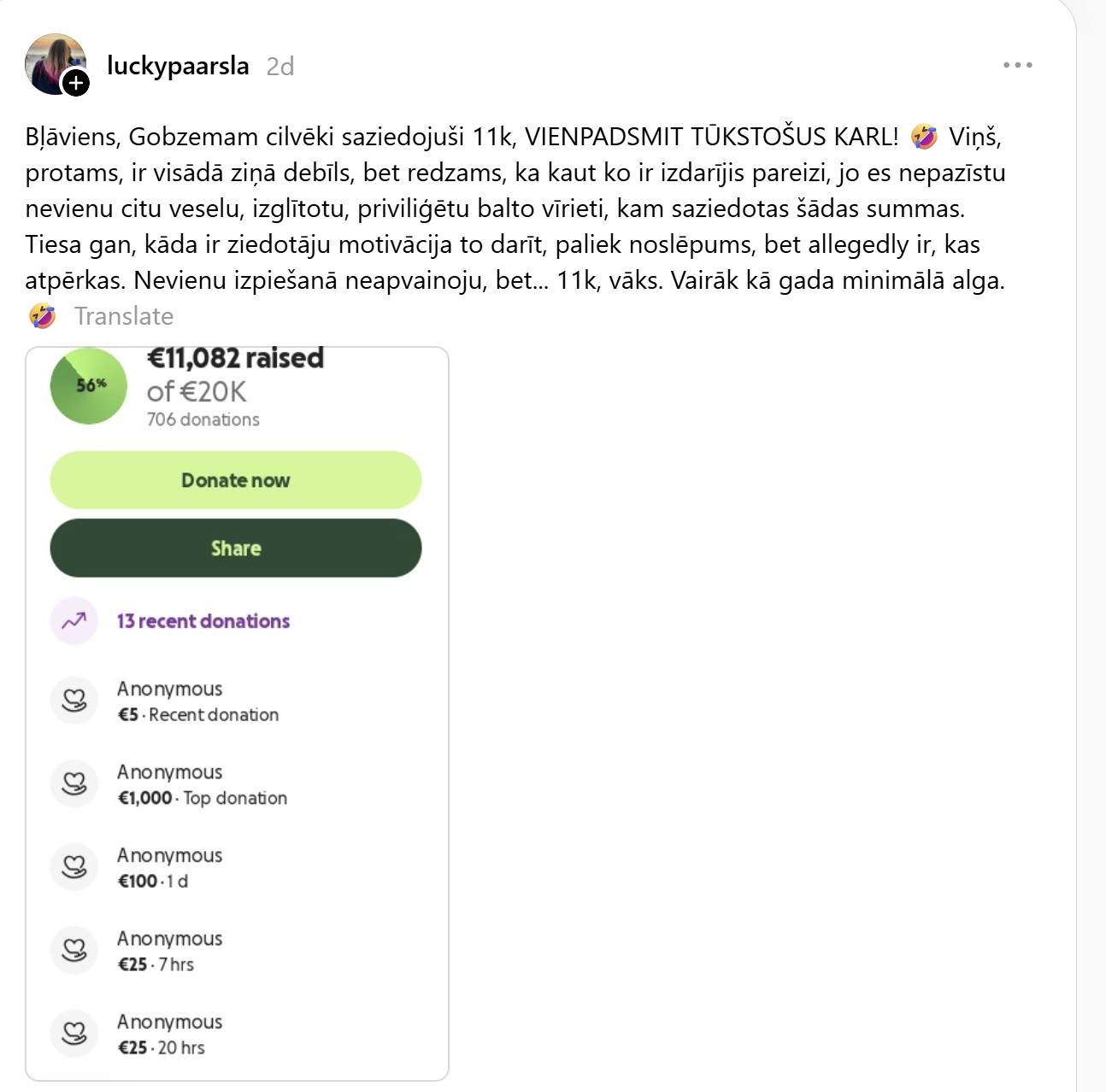Follow luckypaarsla via the plus badge
Image resolution: width=1106 pixels, height=1092 pixels.
click(x=76, y=83)
